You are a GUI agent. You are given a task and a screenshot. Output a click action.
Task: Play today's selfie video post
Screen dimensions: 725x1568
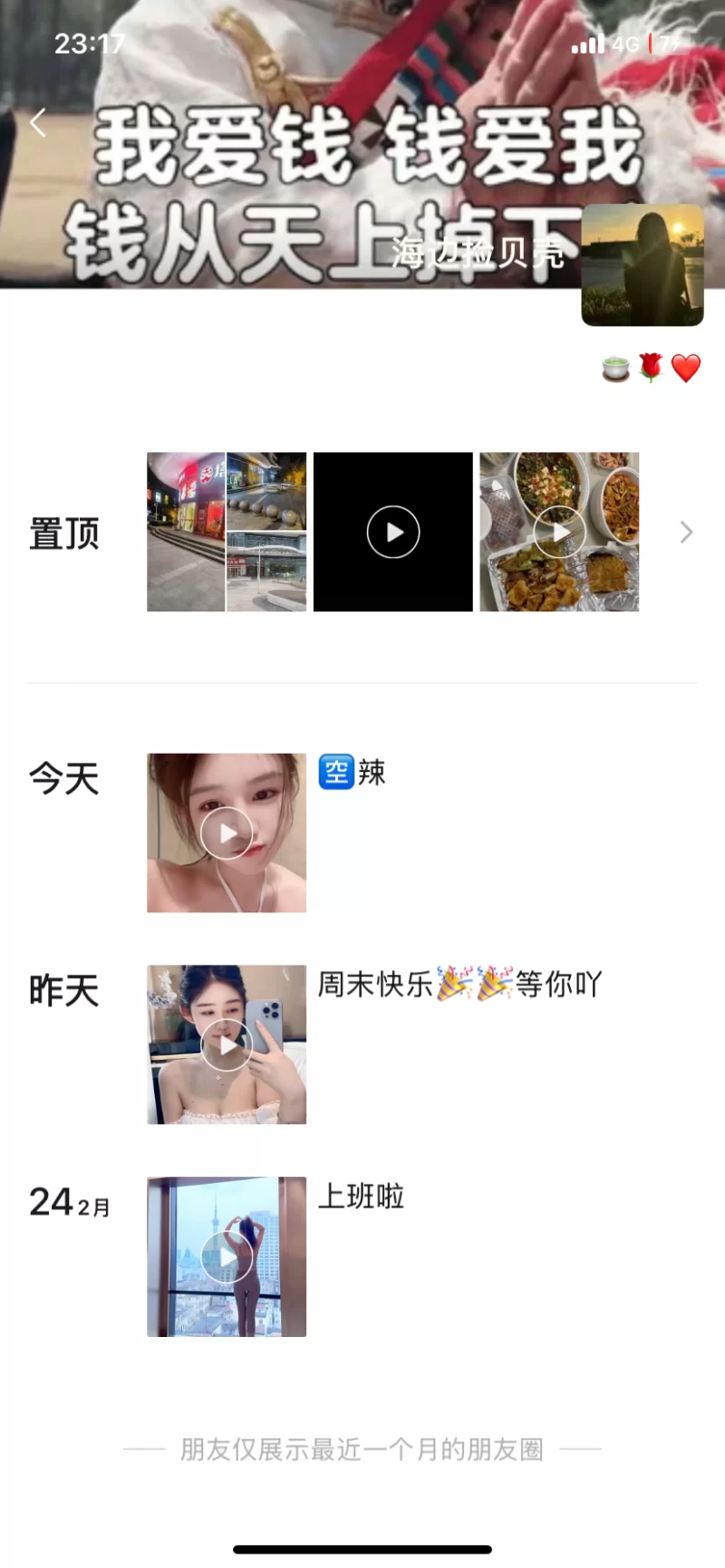tap(227, 832)
